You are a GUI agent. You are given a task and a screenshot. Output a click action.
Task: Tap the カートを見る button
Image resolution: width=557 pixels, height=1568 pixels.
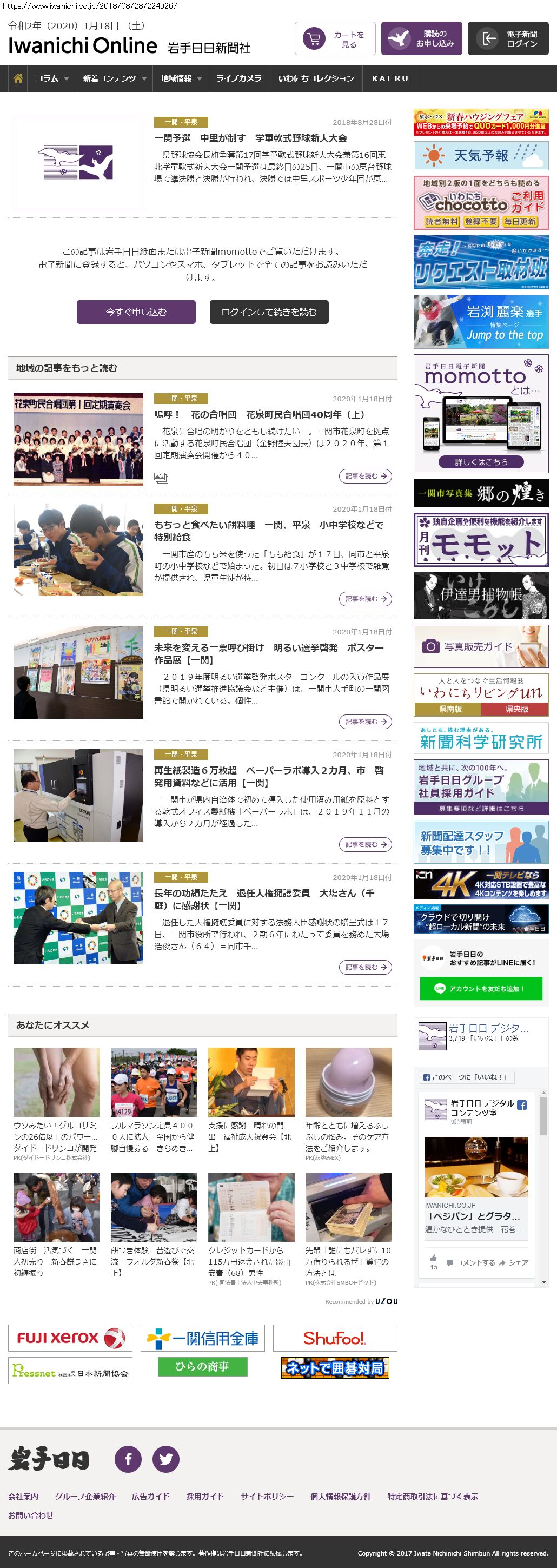point(335,39)
